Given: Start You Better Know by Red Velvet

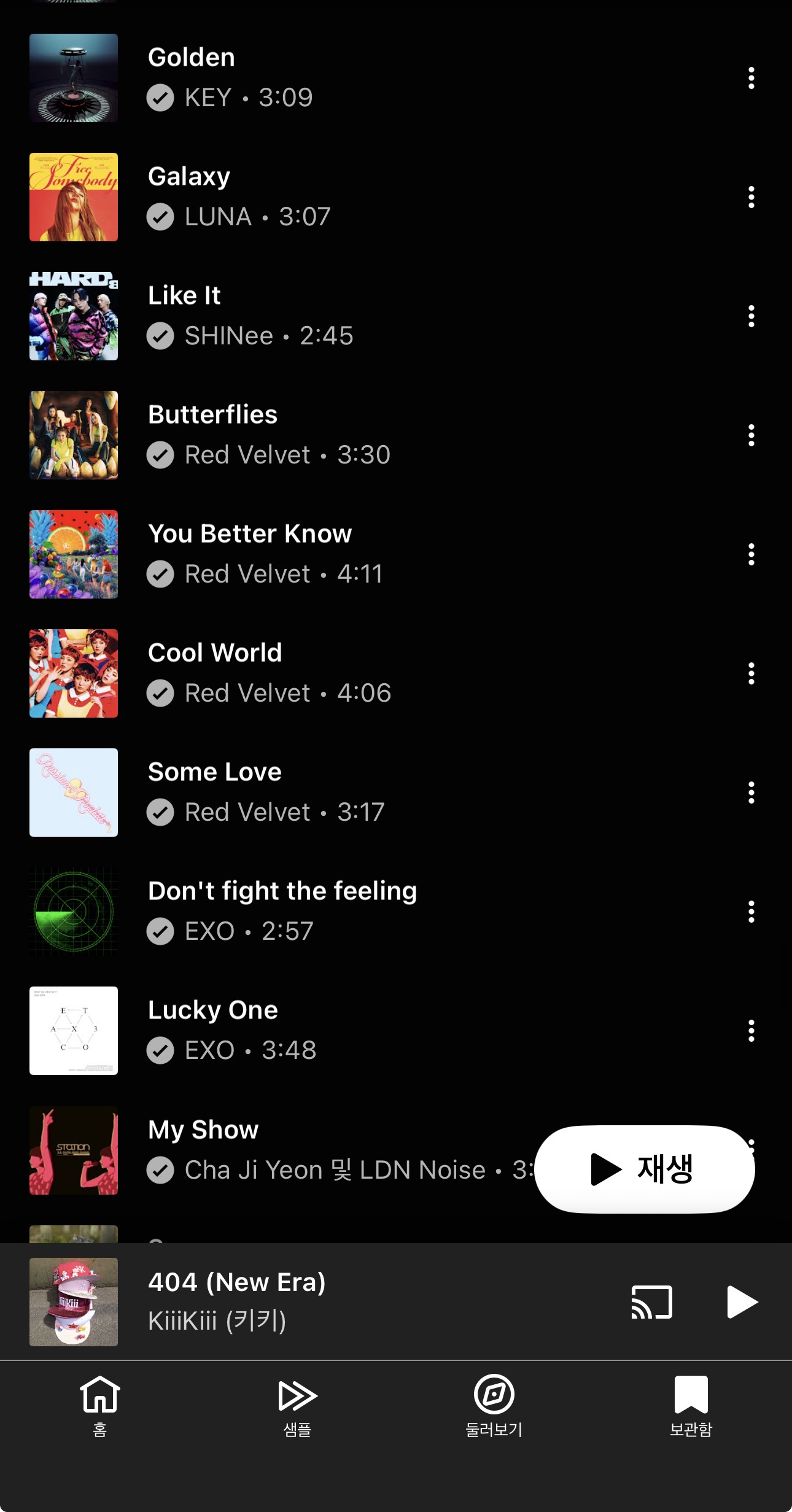Looking at the screenshot, I should click(x=307, y=554).
